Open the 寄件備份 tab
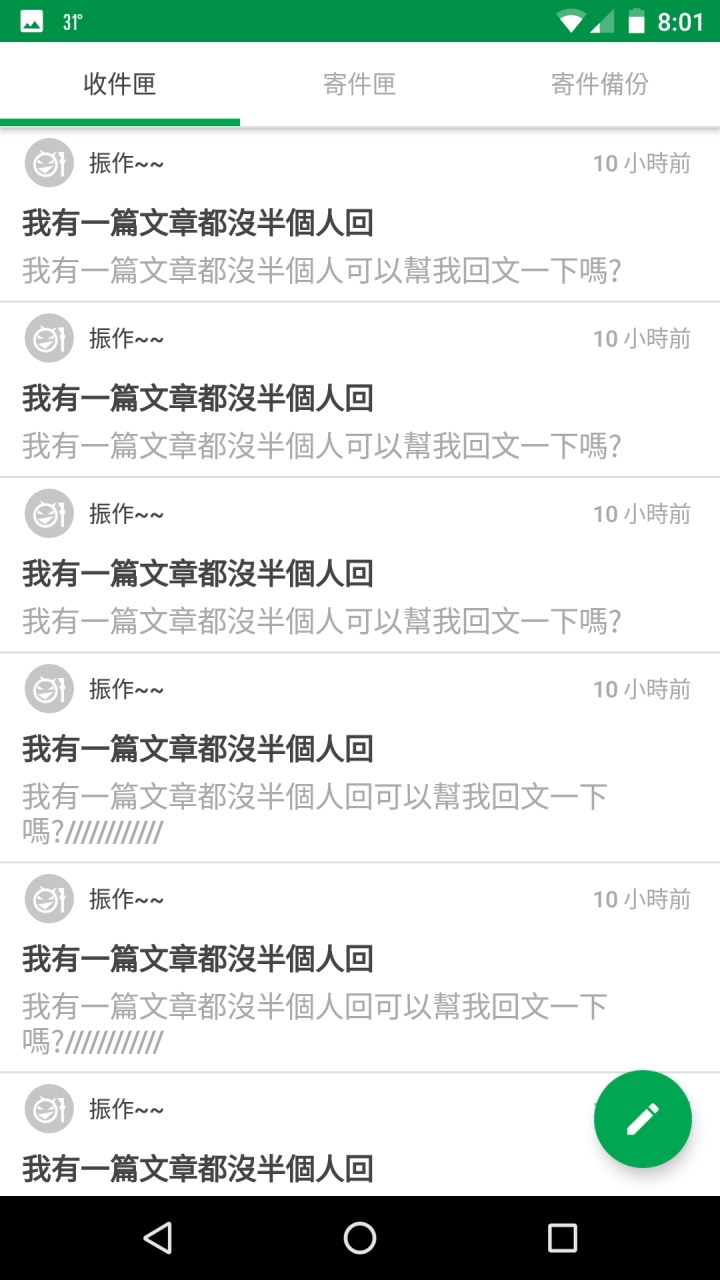 [x=600, y=84]
